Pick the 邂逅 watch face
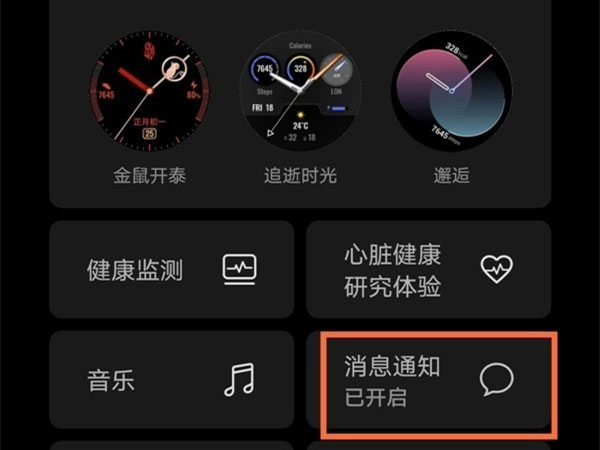 tap(450, 91)
